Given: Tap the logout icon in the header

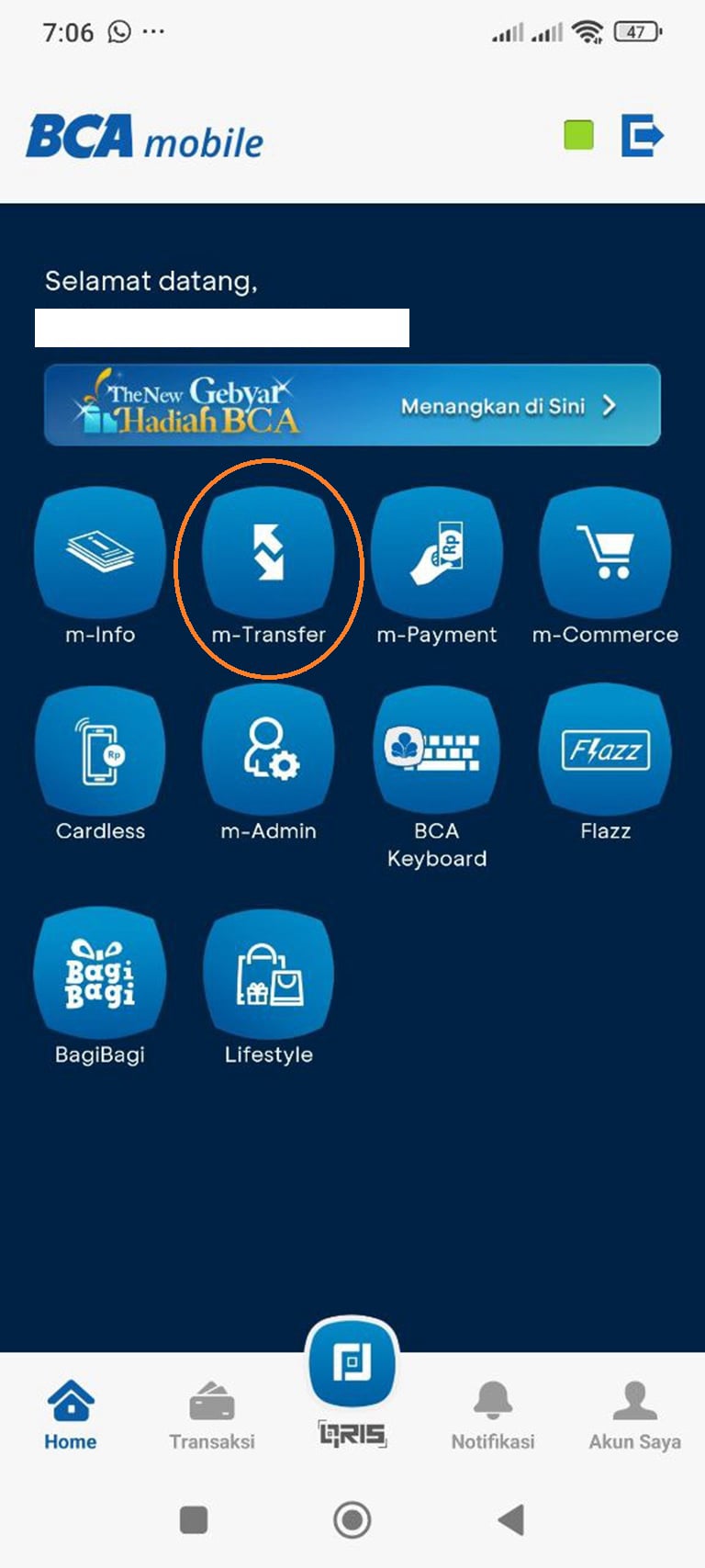Looking at the screenshot, I should [642, 135].
